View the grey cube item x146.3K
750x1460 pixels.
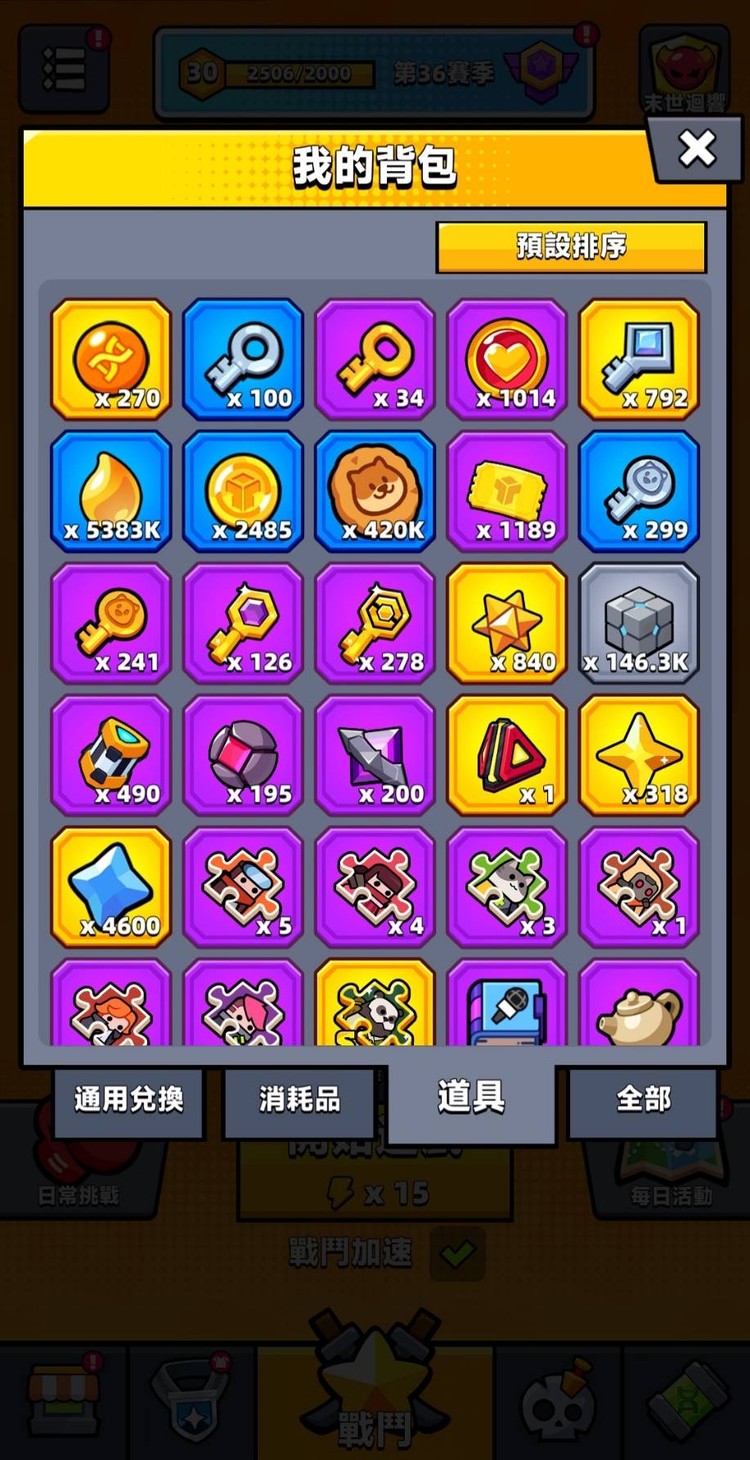[639, 623]
